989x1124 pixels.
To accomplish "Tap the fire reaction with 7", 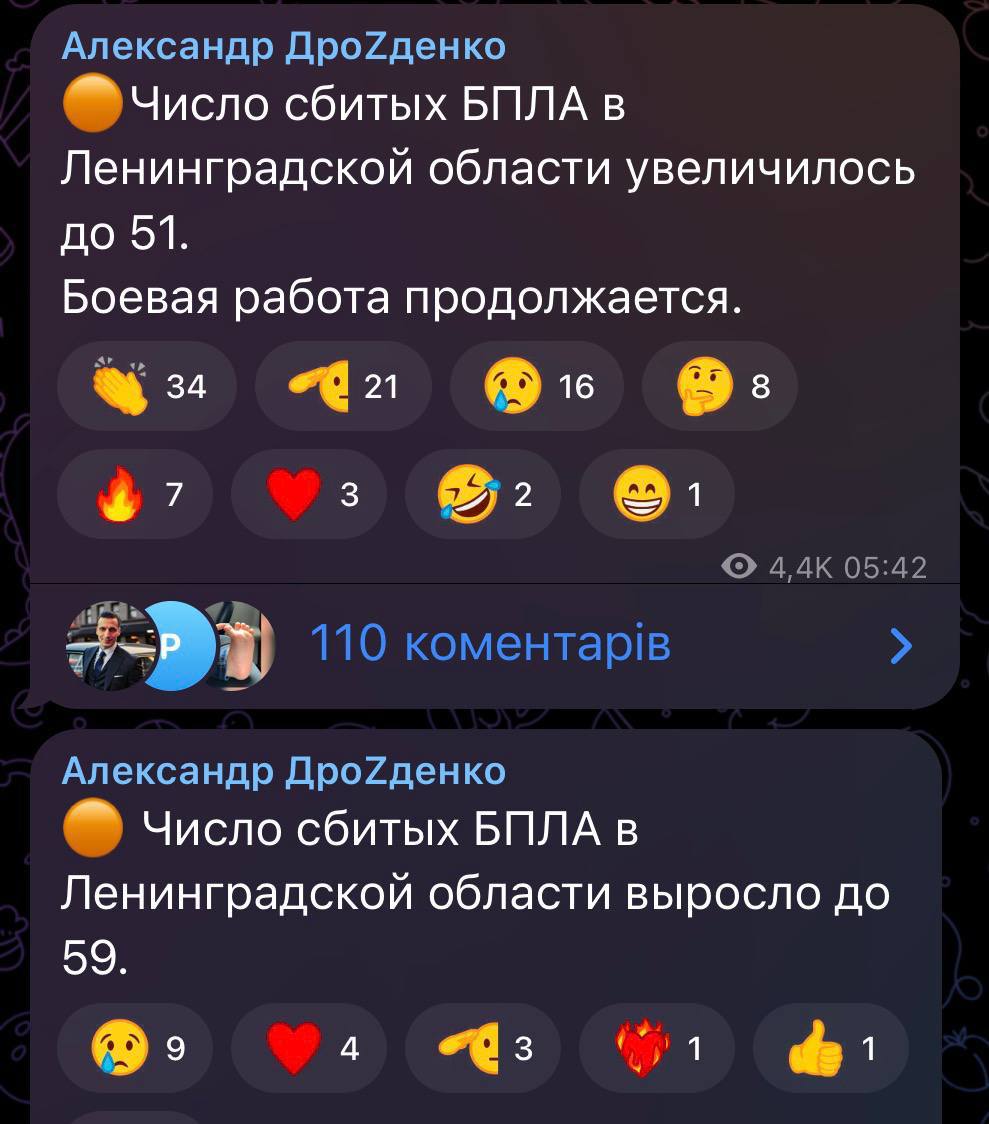I will (135, 494).
